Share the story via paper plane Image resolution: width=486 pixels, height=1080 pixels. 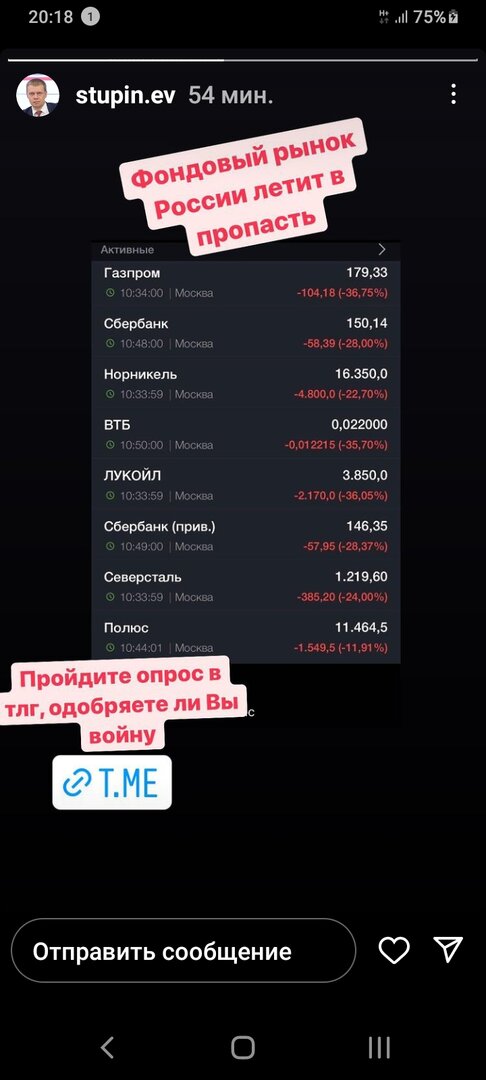coord(448,949)
